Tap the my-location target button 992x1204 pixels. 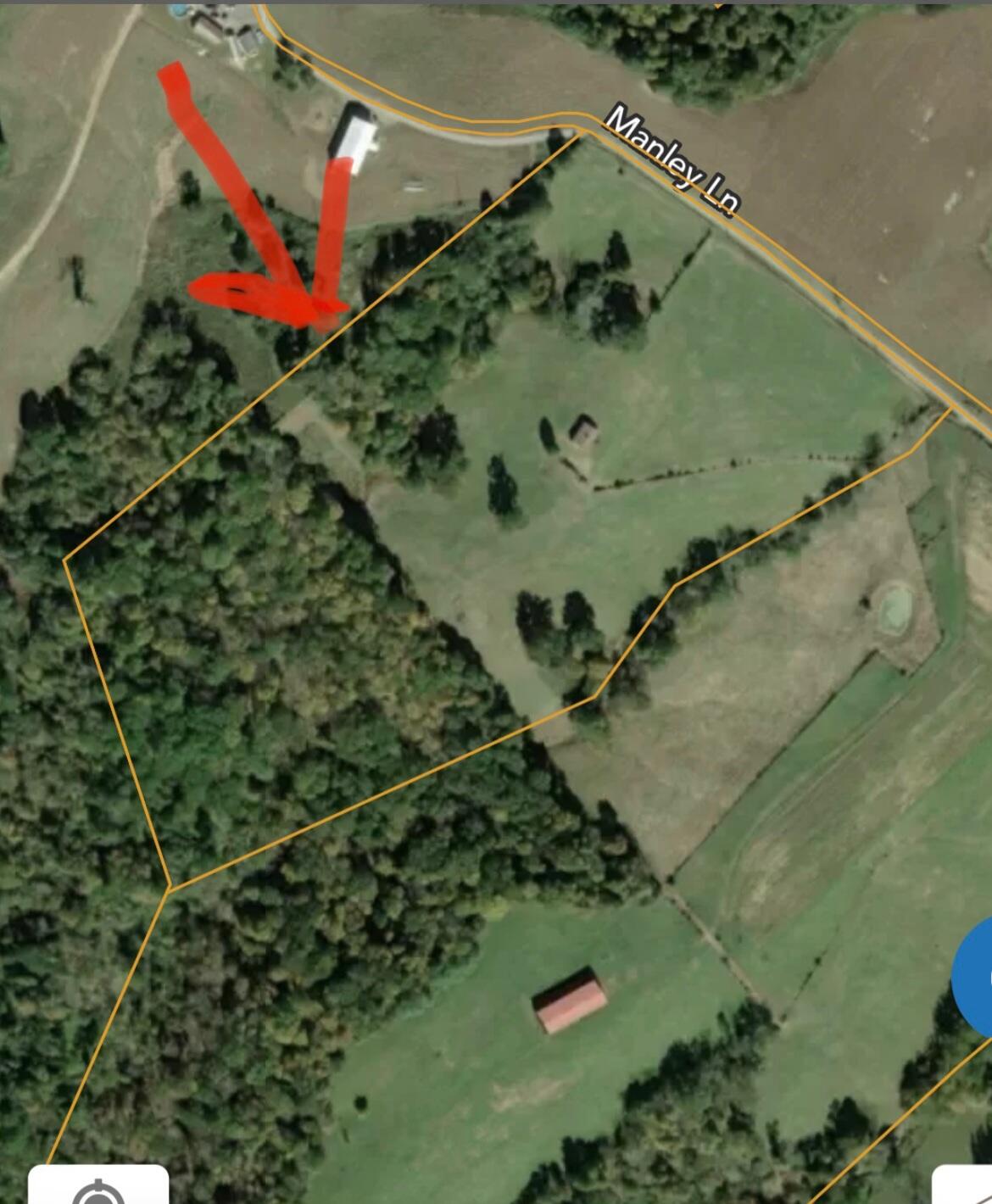[98, 1187]
